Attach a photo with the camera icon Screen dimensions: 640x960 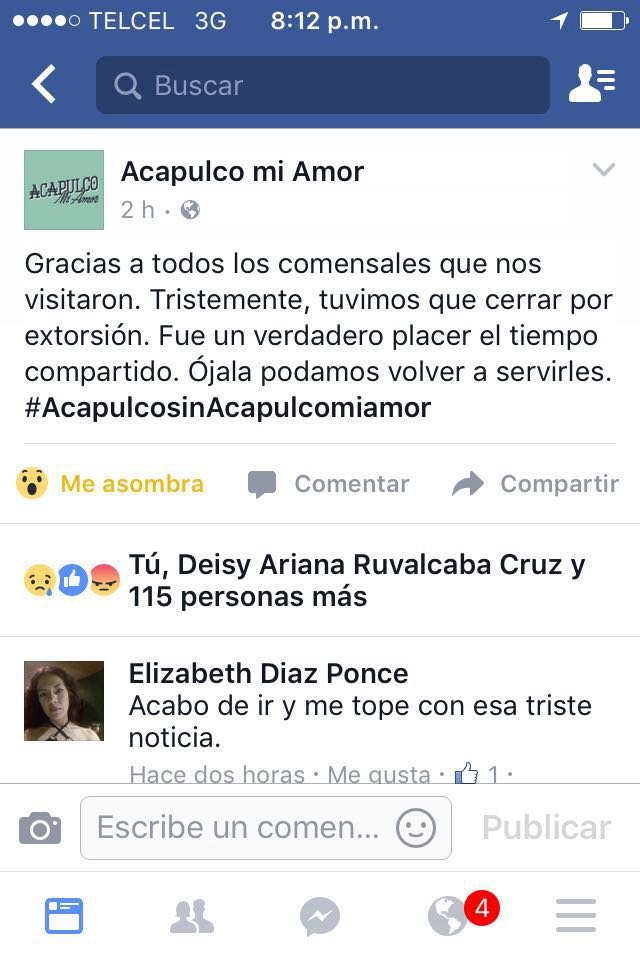(x=40, y=828)
